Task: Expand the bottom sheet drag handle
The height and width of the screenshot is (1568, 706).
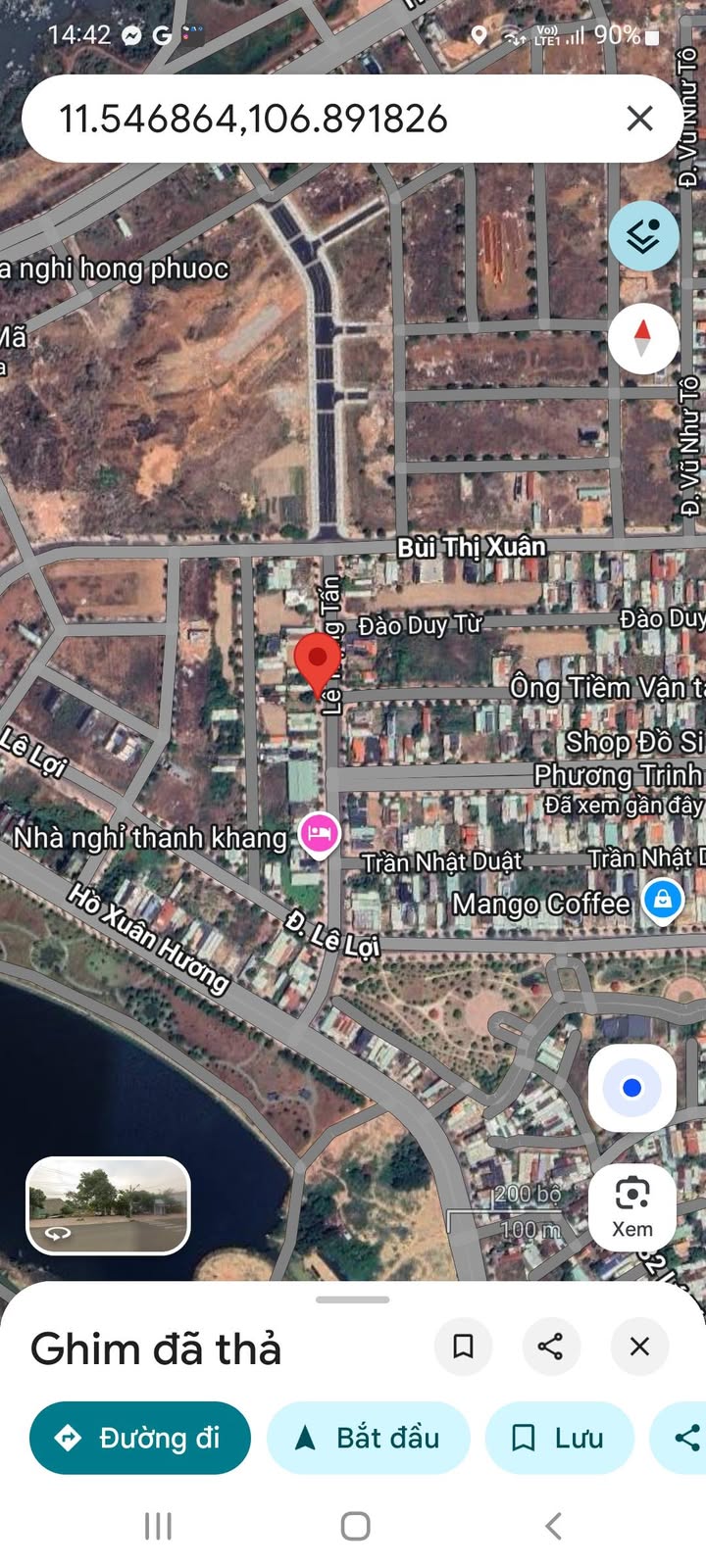Action: click(353, 1299)
